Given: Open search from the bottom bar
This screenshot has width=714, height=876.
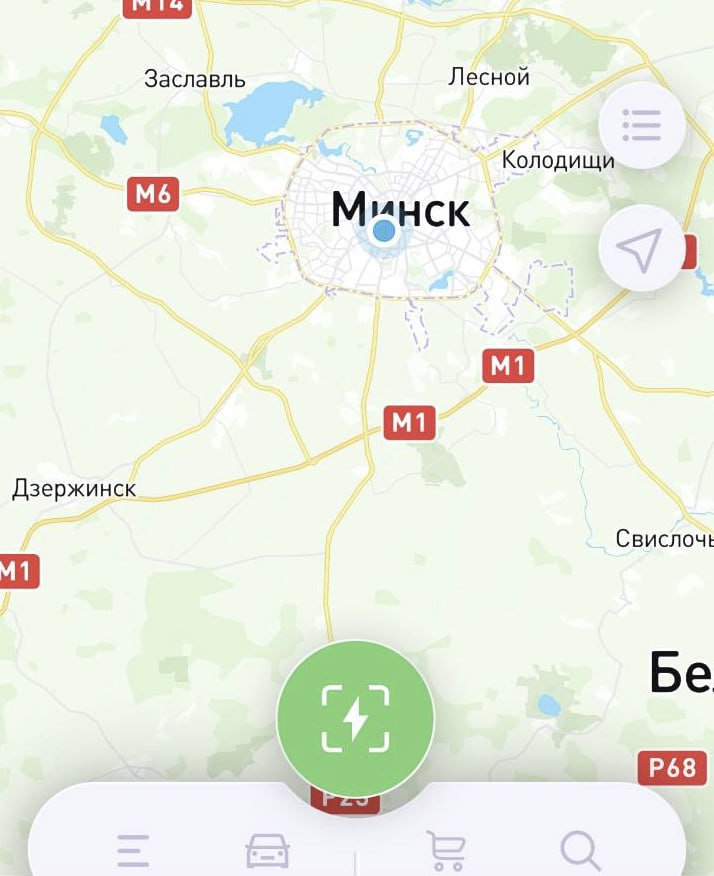Looking at the screenshot, I should click(x=580, y=850).
